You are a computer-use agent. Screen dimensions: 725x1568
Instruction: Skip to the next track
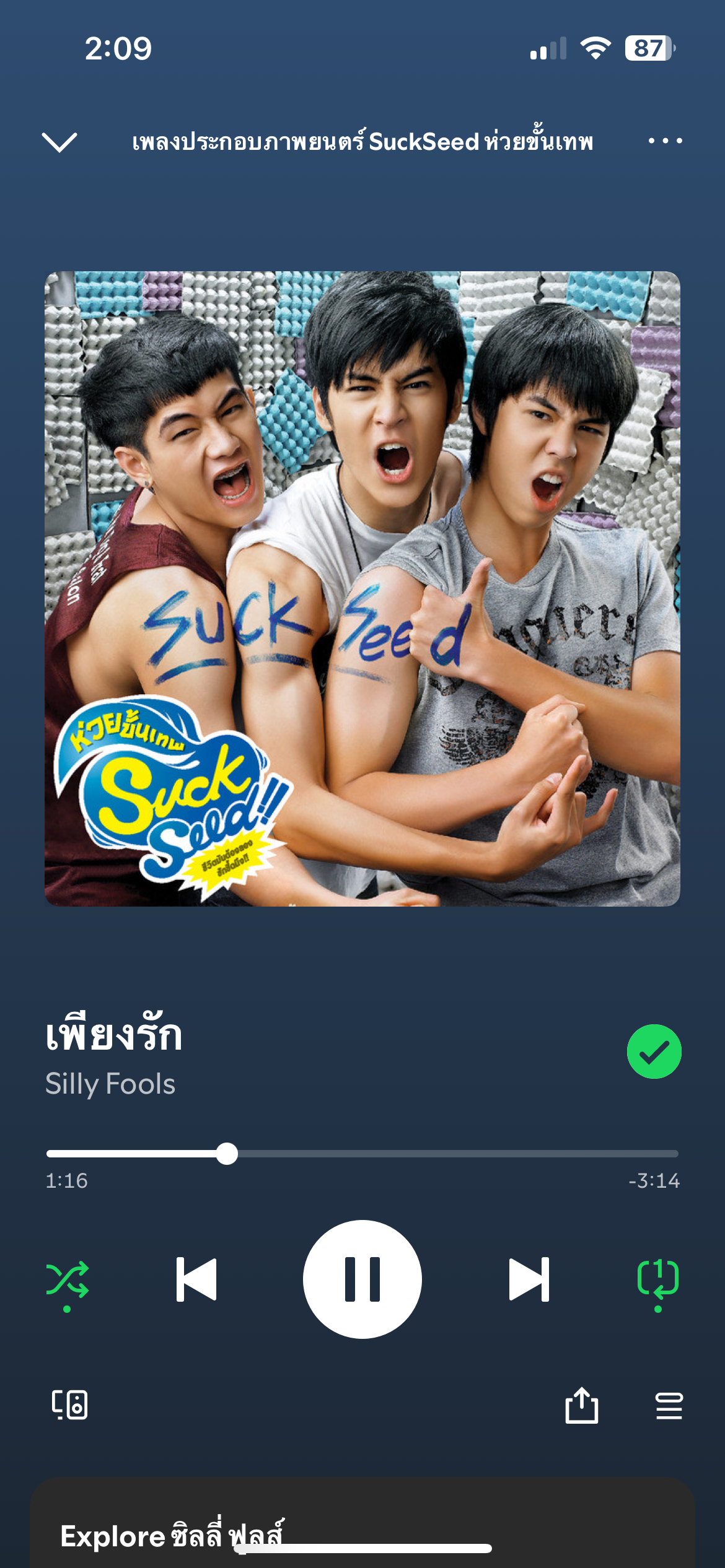(529, 1279)
